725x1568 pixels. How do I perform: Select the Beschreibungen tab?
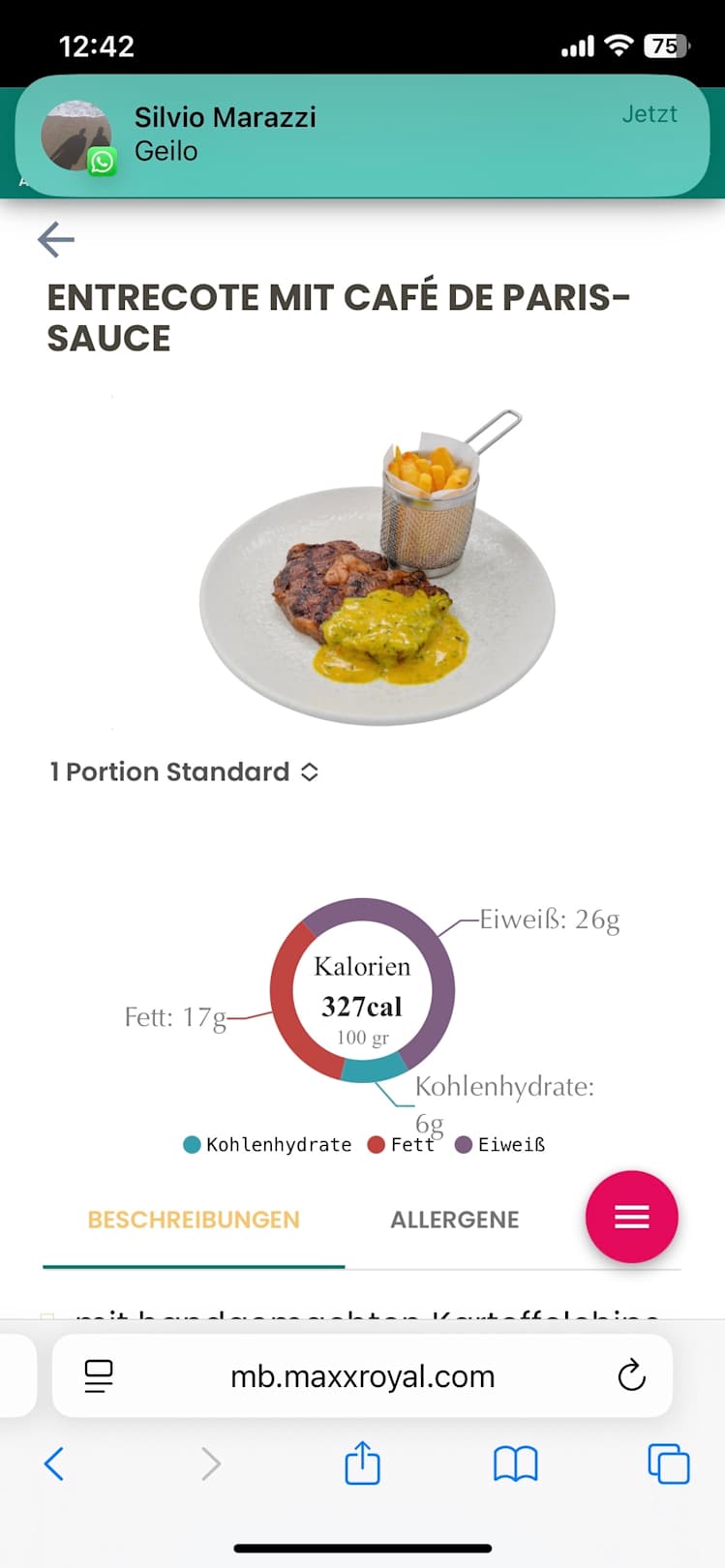click(x=194, y=1220)
